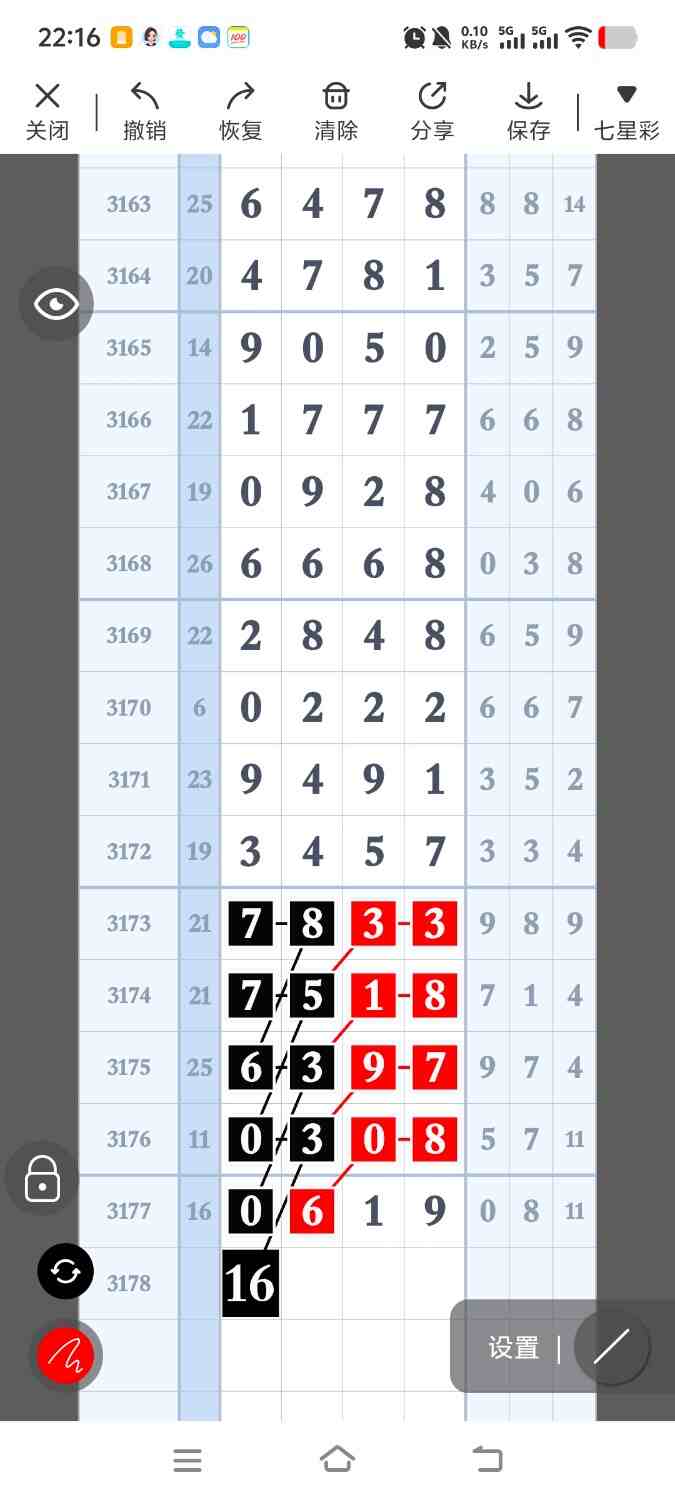Tap the lock button
Viewport: 675px width, 1500px height.
click(42, 1178)
